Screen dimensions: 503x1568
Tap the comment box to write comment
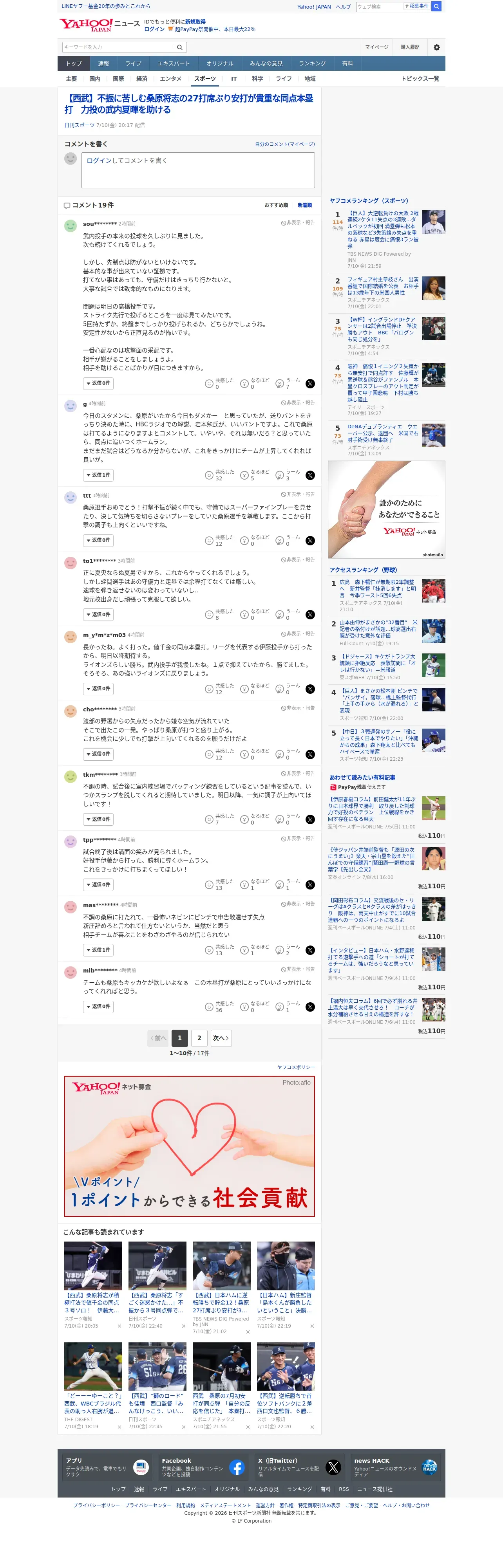coord(198,170)
